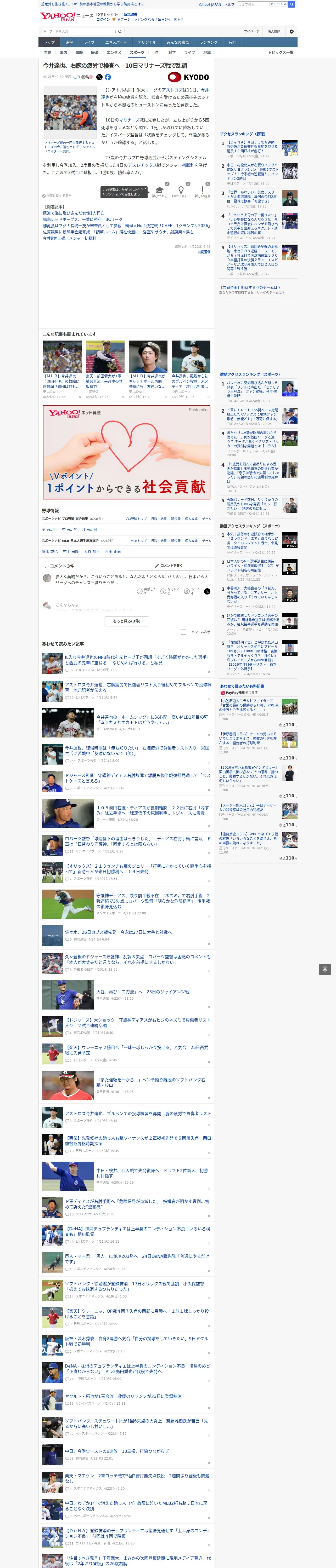
Task: Open 大谷 翔平 player link
Action: click(x=92, y=551)
